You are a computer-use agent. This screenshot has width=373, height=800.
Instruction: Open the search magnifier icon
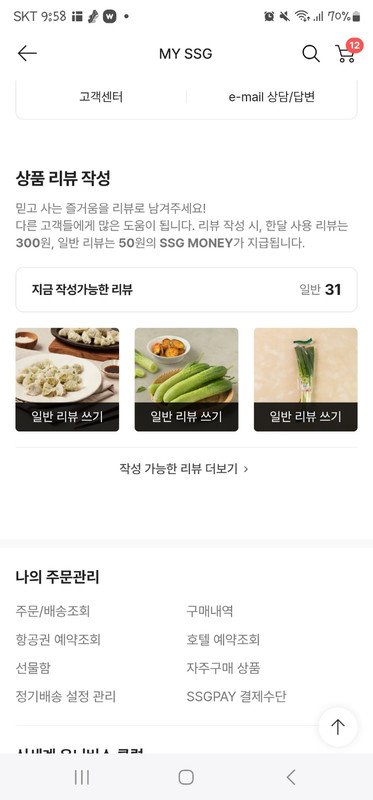click(x=311, y=54)
